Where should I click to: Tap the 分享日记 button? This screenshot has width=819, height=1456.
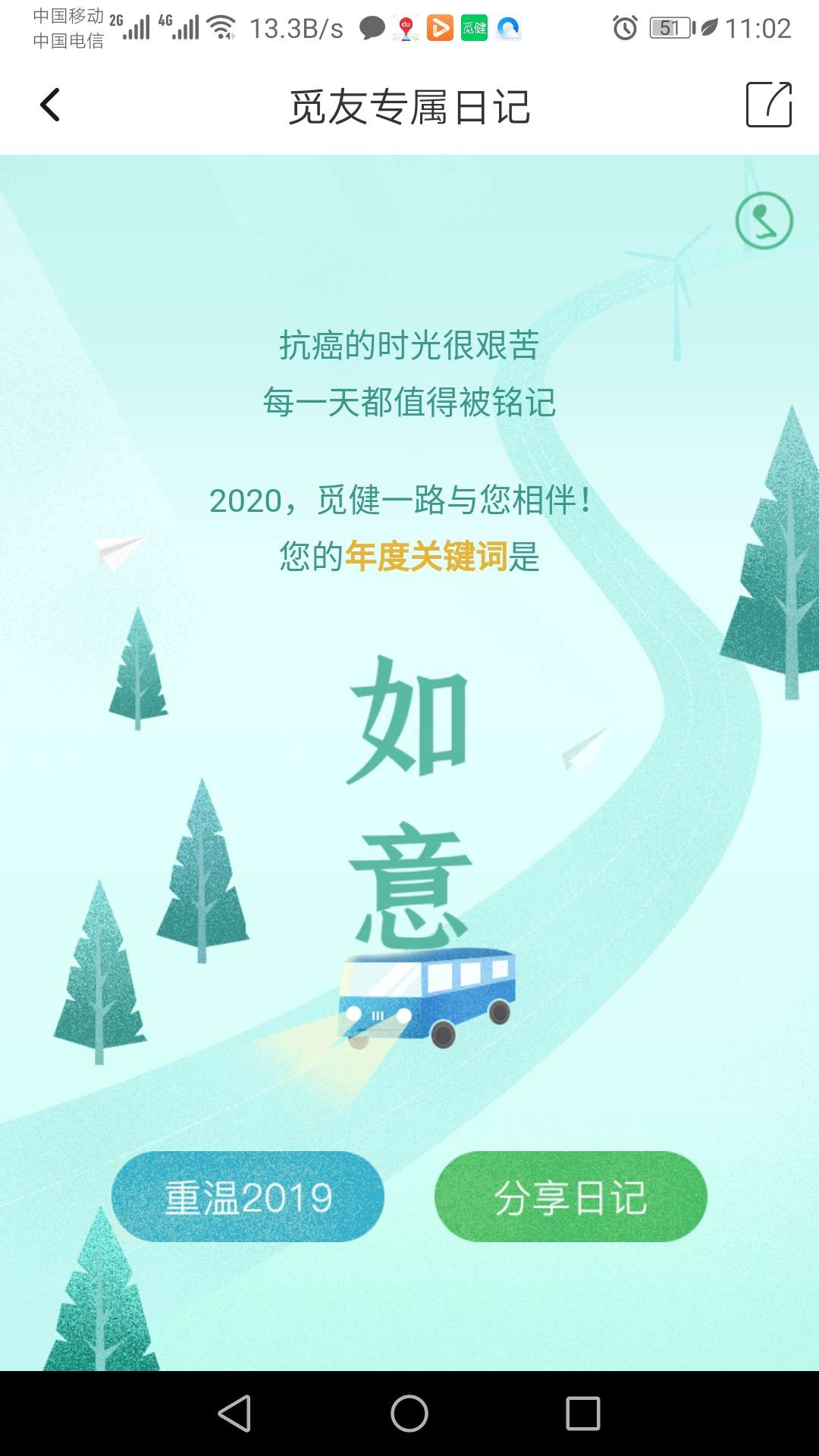[x=571, y=1196]
